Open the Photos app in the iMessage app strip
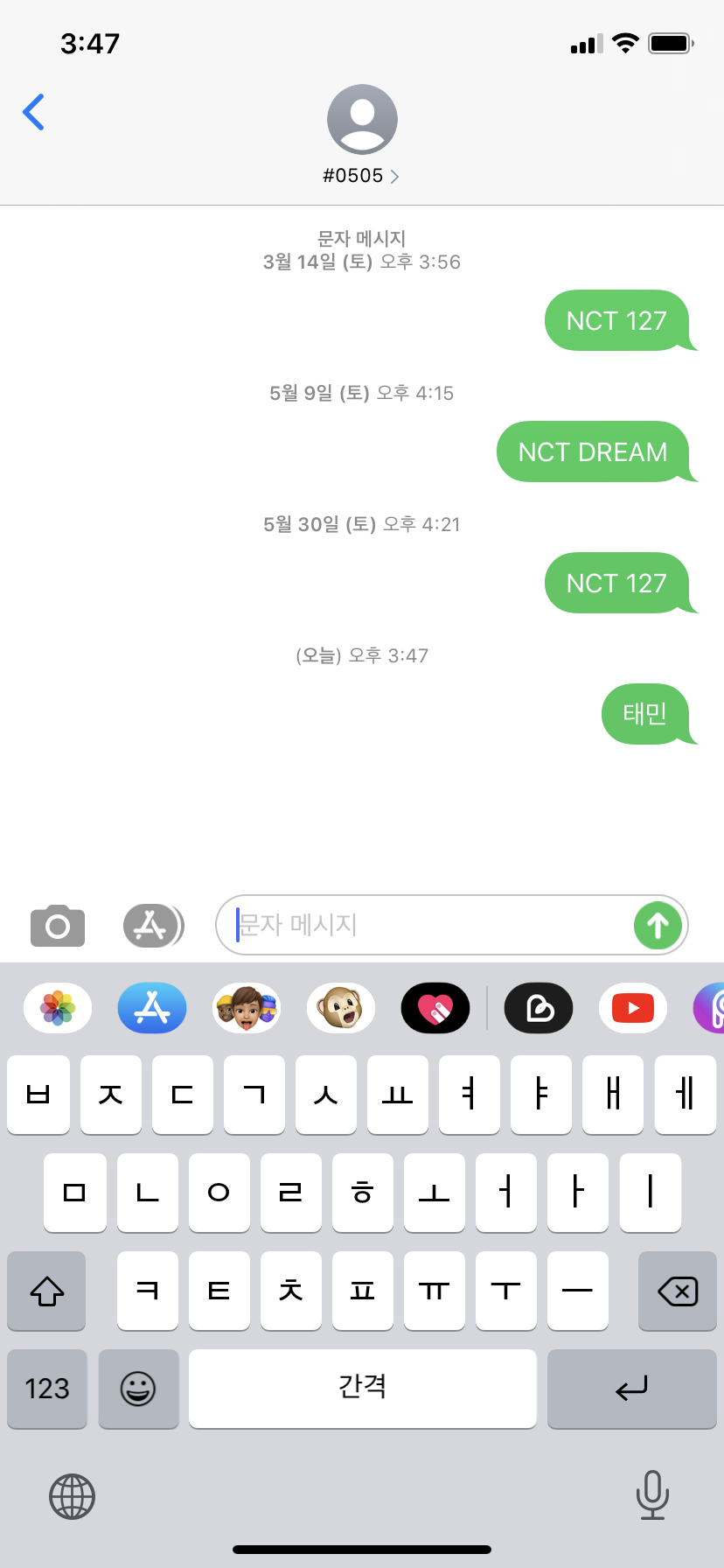Screen dimensions: 724x1568 tap(57, 1007)
